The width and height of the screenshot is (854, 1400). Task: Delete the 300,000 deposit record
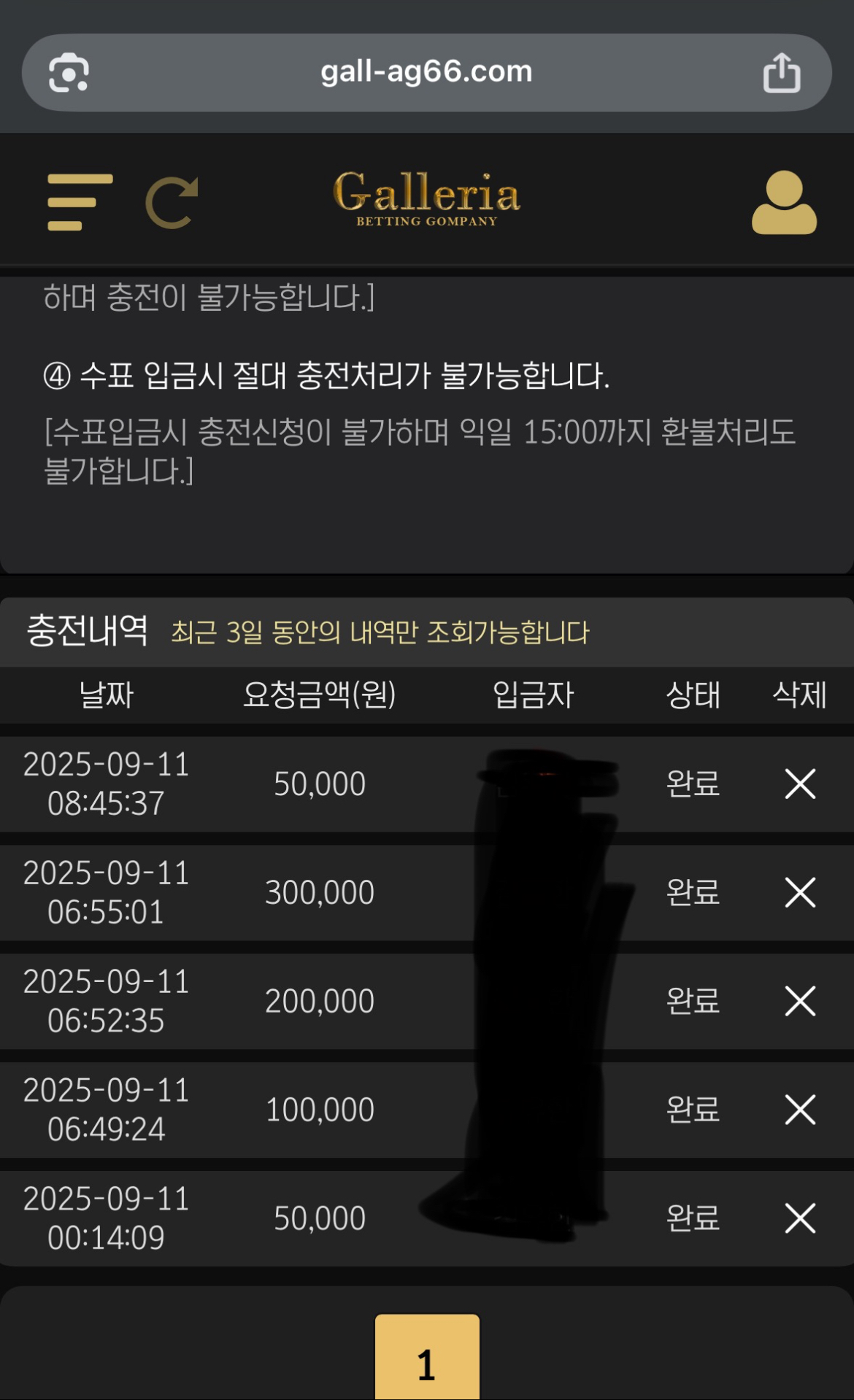coord(801,892)
